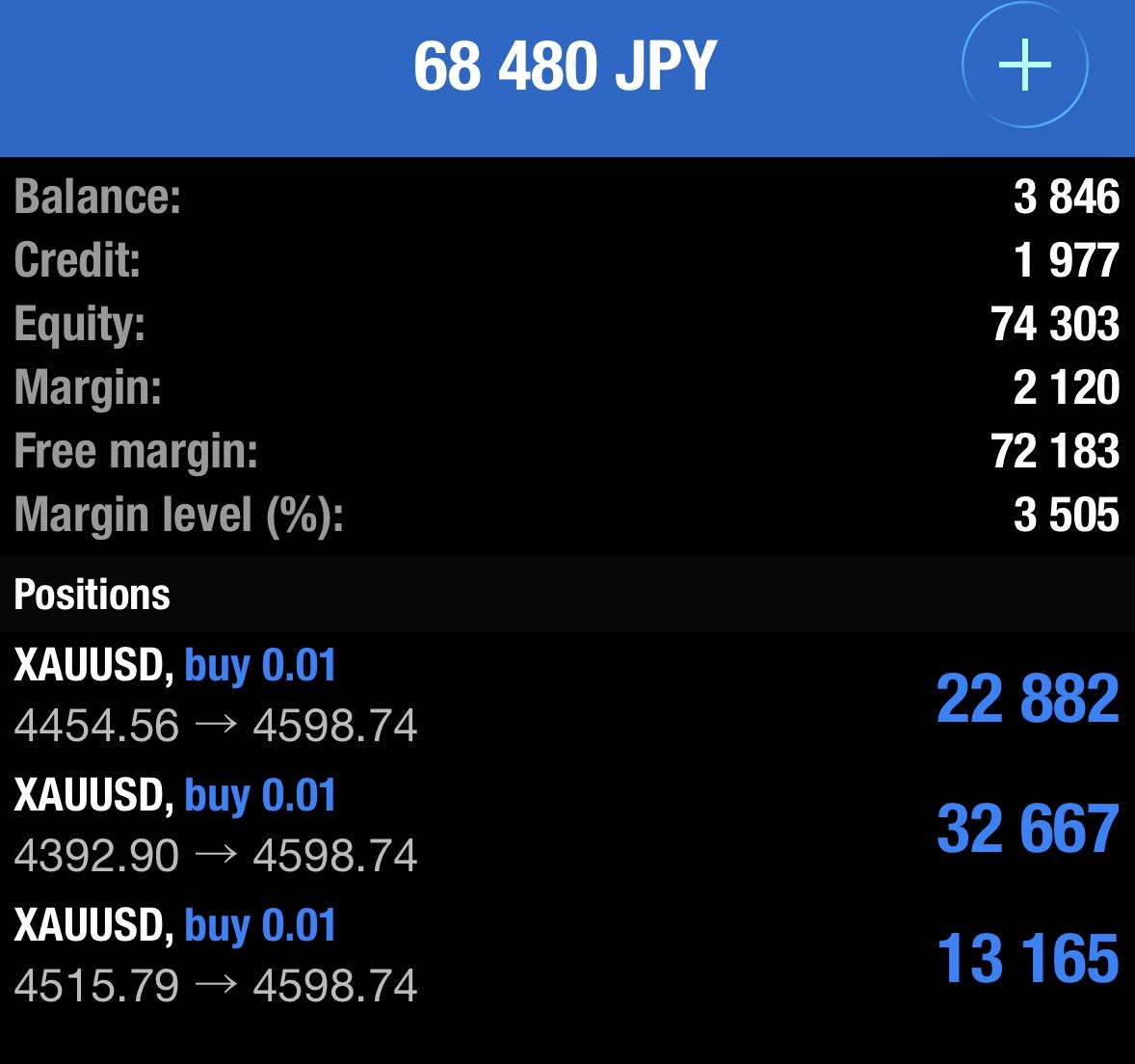Tap the plus icon to open a new order

pos(1024,66)
